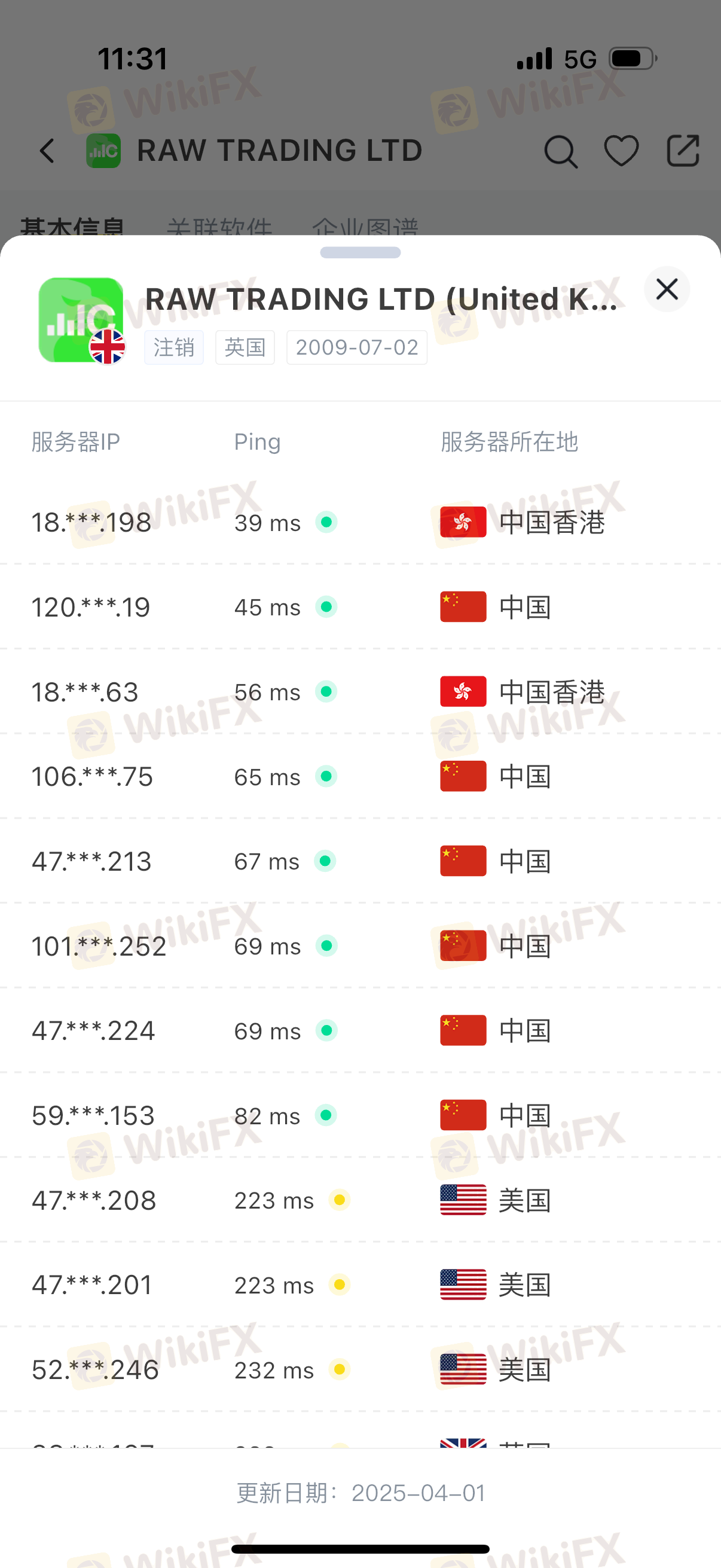Tap the sheet's drag handle bar
Screen dimensions: 721x1568
point(360,252)
